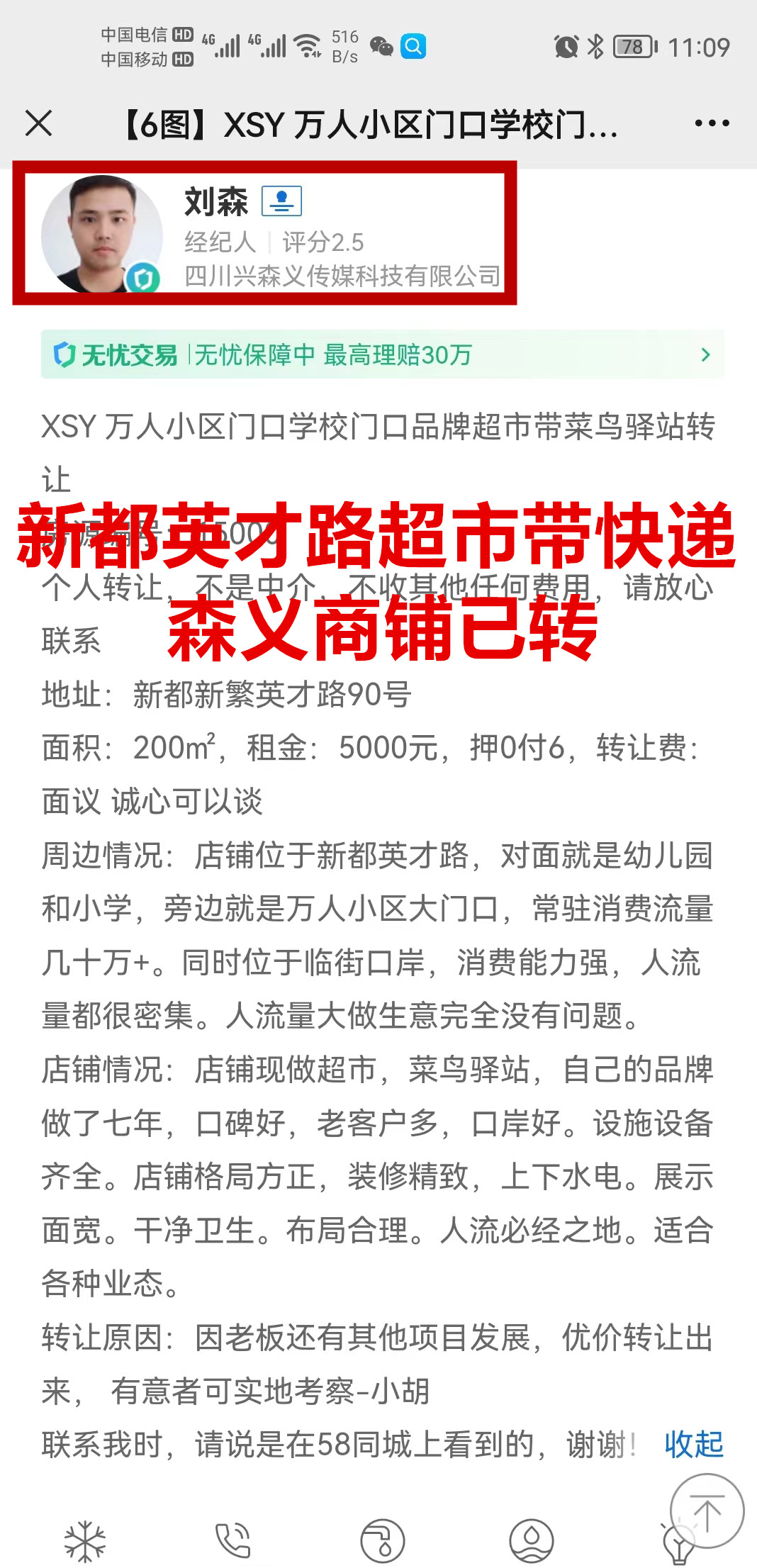Open the 无忧交易 guarantee banner
Screen dimensions: 757x1568
click(x=382, y=354)
